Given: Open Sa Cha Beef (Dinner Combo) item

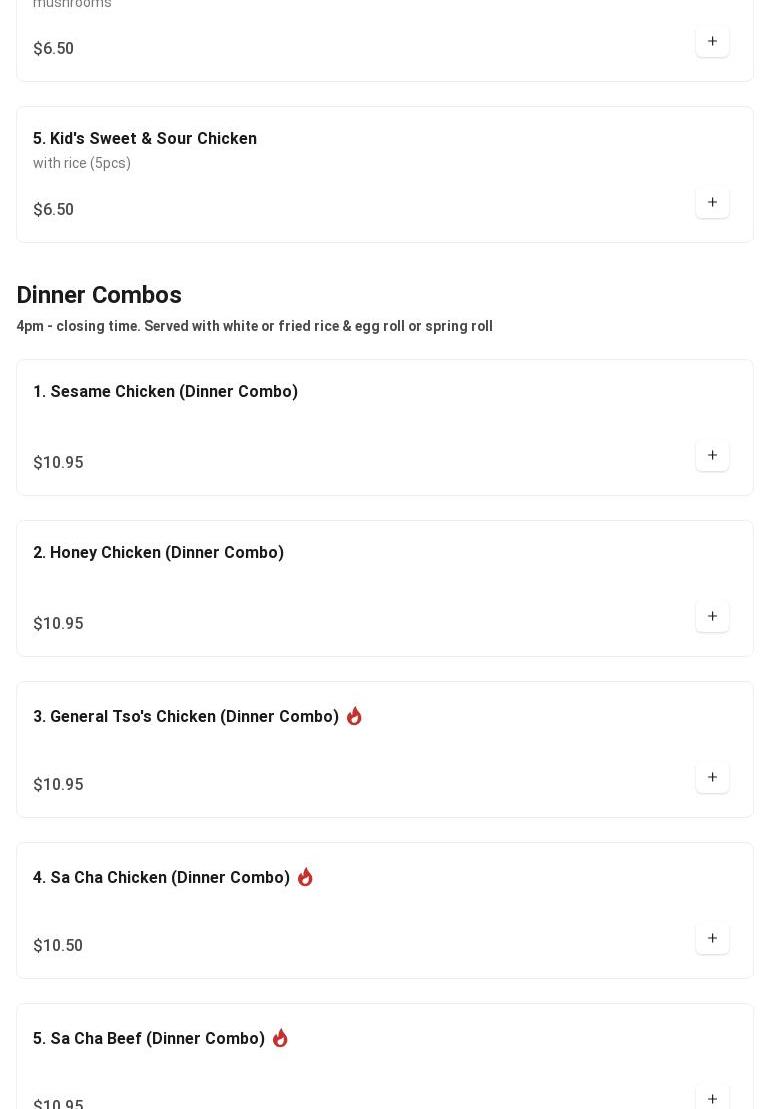Looking at the screenshot, I should click(x=149, y=1039).
